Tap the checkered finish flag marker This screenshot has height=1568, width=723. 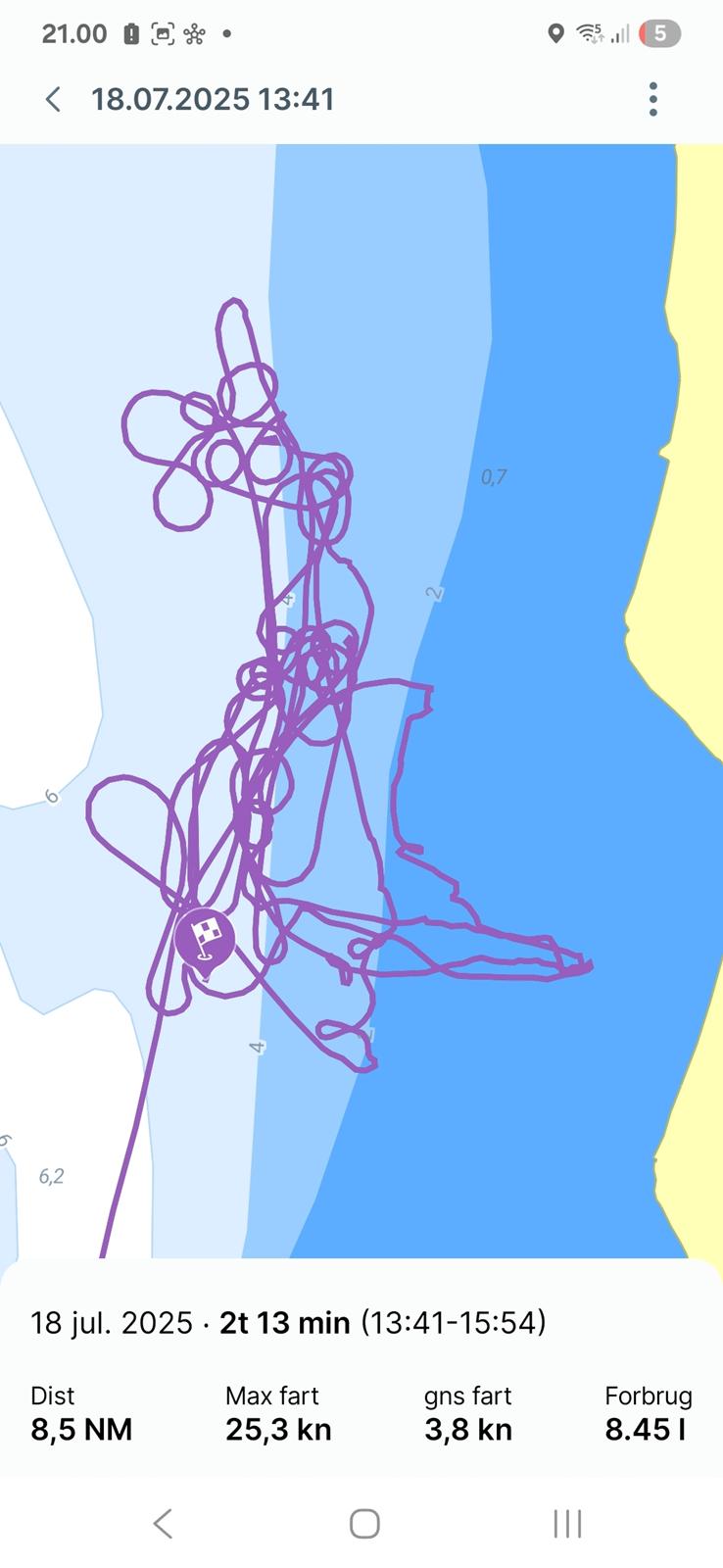click(205, 938)
